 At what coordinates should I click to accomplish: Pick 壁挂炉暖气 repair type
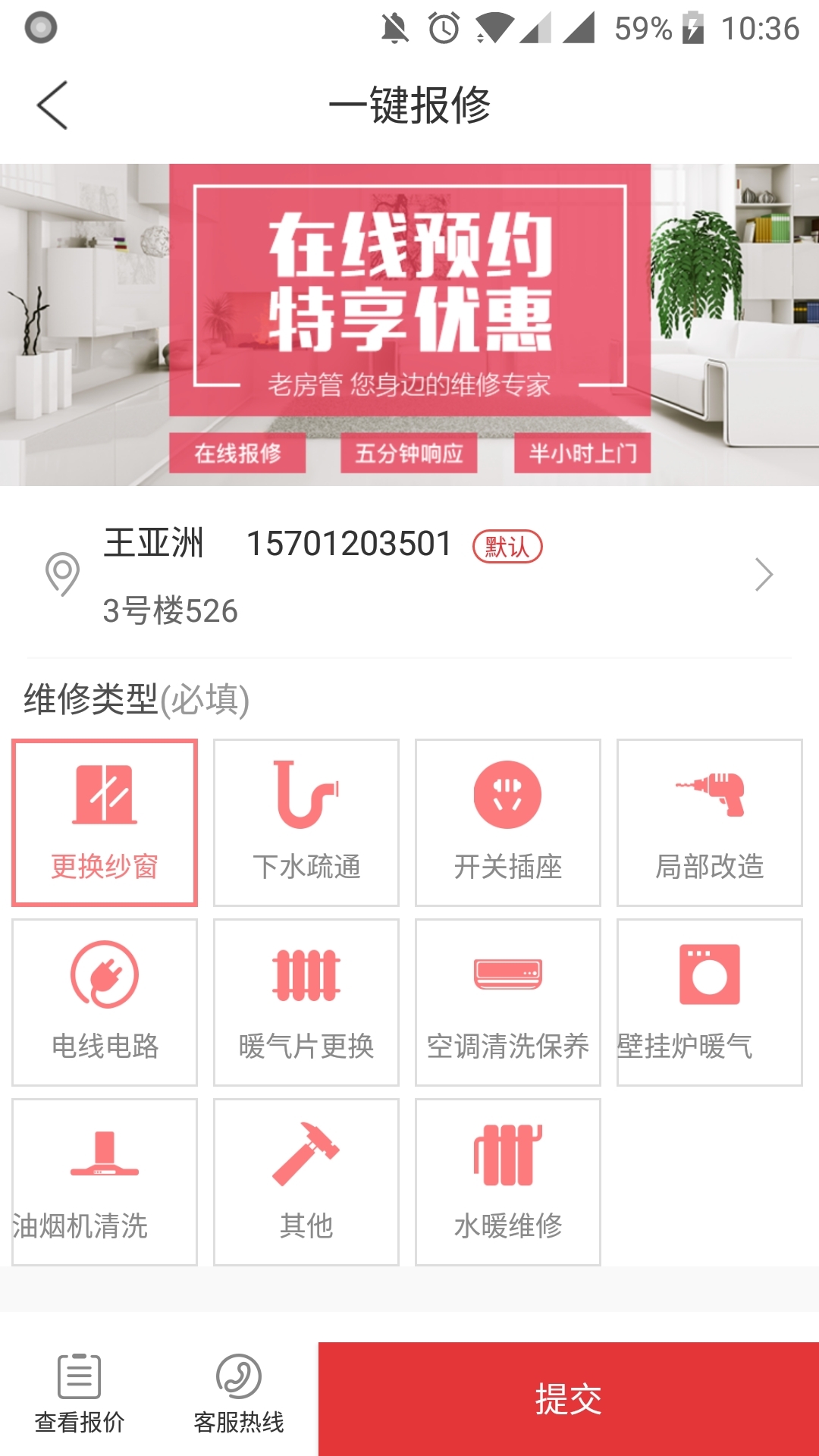[710, 1003]
